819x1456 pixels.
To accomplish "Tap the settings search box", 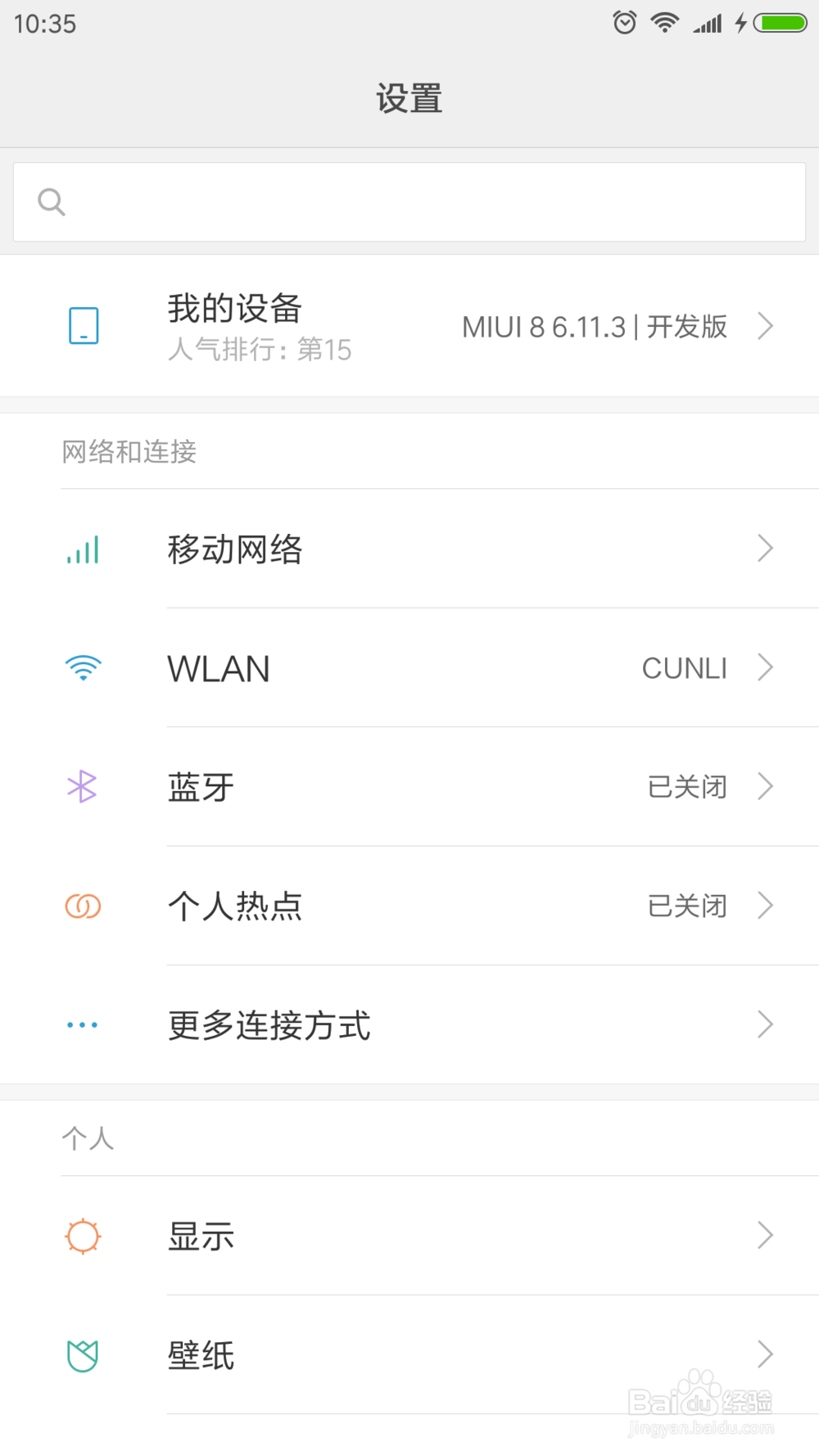I will pos(409,201).
